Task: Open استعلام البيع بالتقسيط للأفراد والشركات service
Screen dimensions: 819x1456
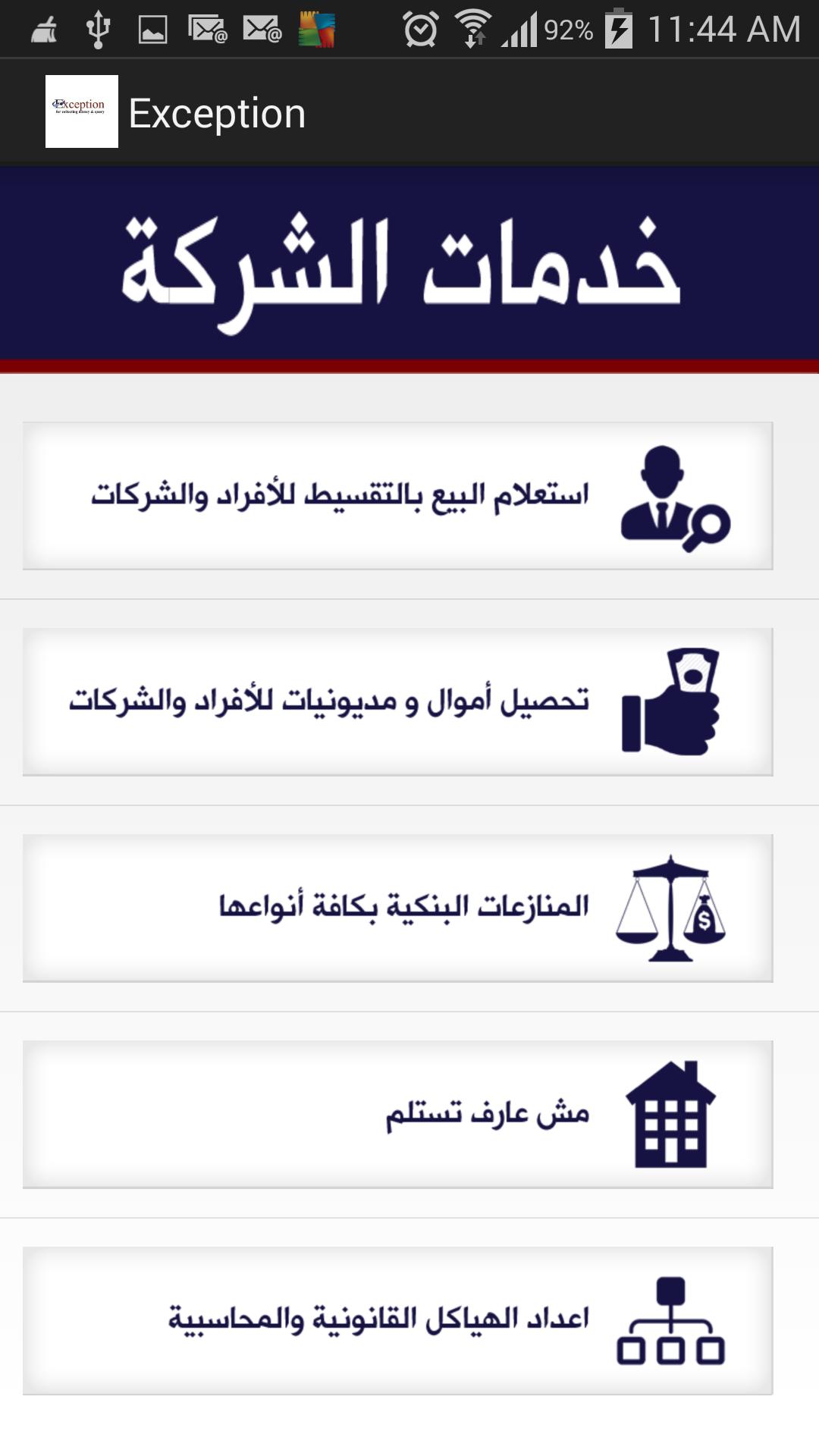Action: point(397,496)
